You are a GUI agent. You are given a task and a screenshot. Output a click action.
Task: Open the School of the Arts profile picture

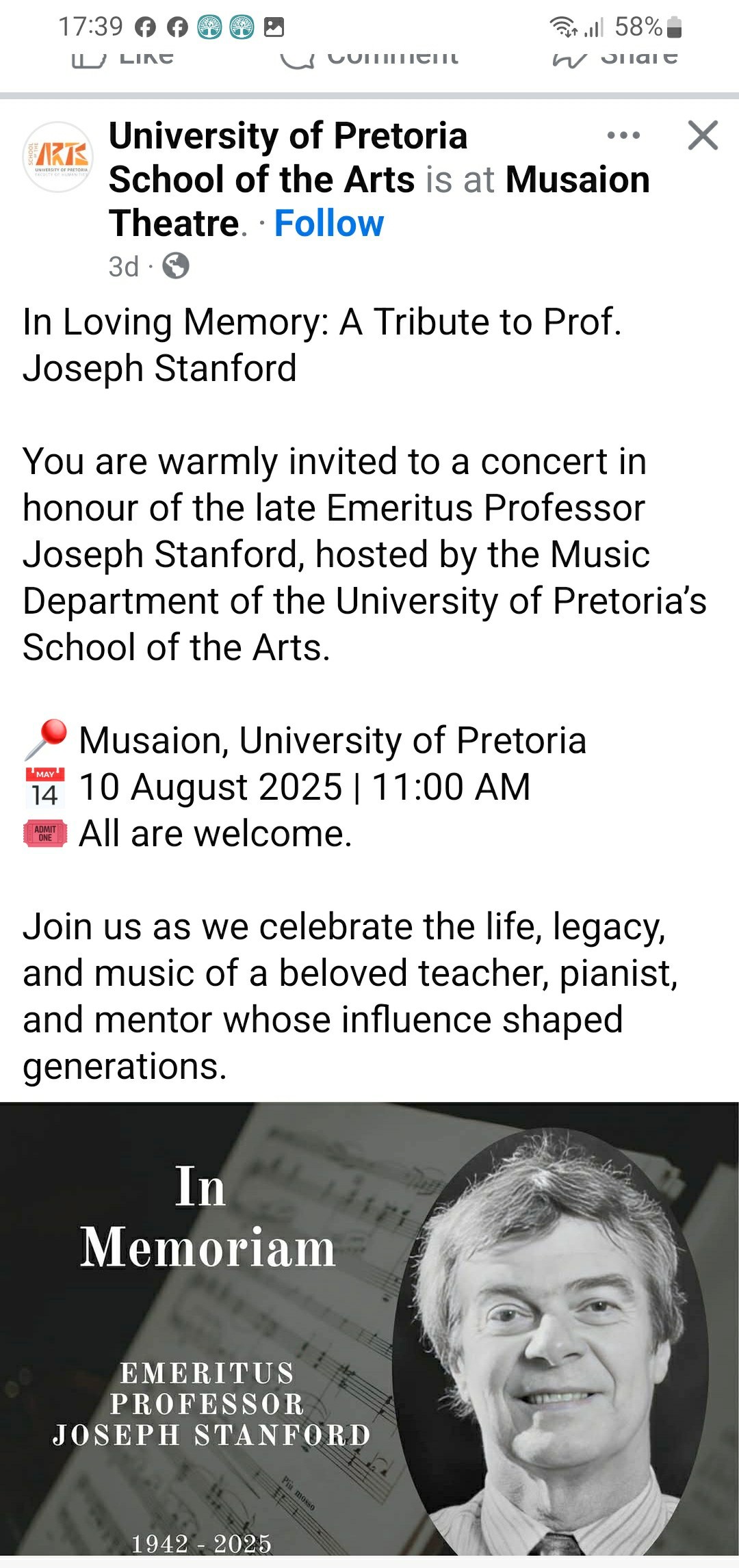(58, 157)
